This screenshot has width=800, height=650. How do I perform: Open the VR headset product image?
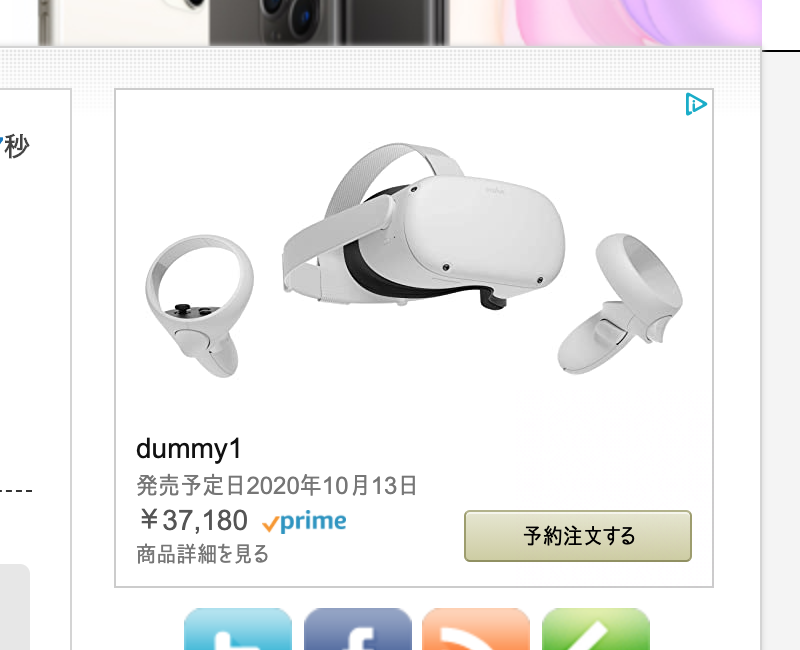pyautogui.click(x=414, y=262)
